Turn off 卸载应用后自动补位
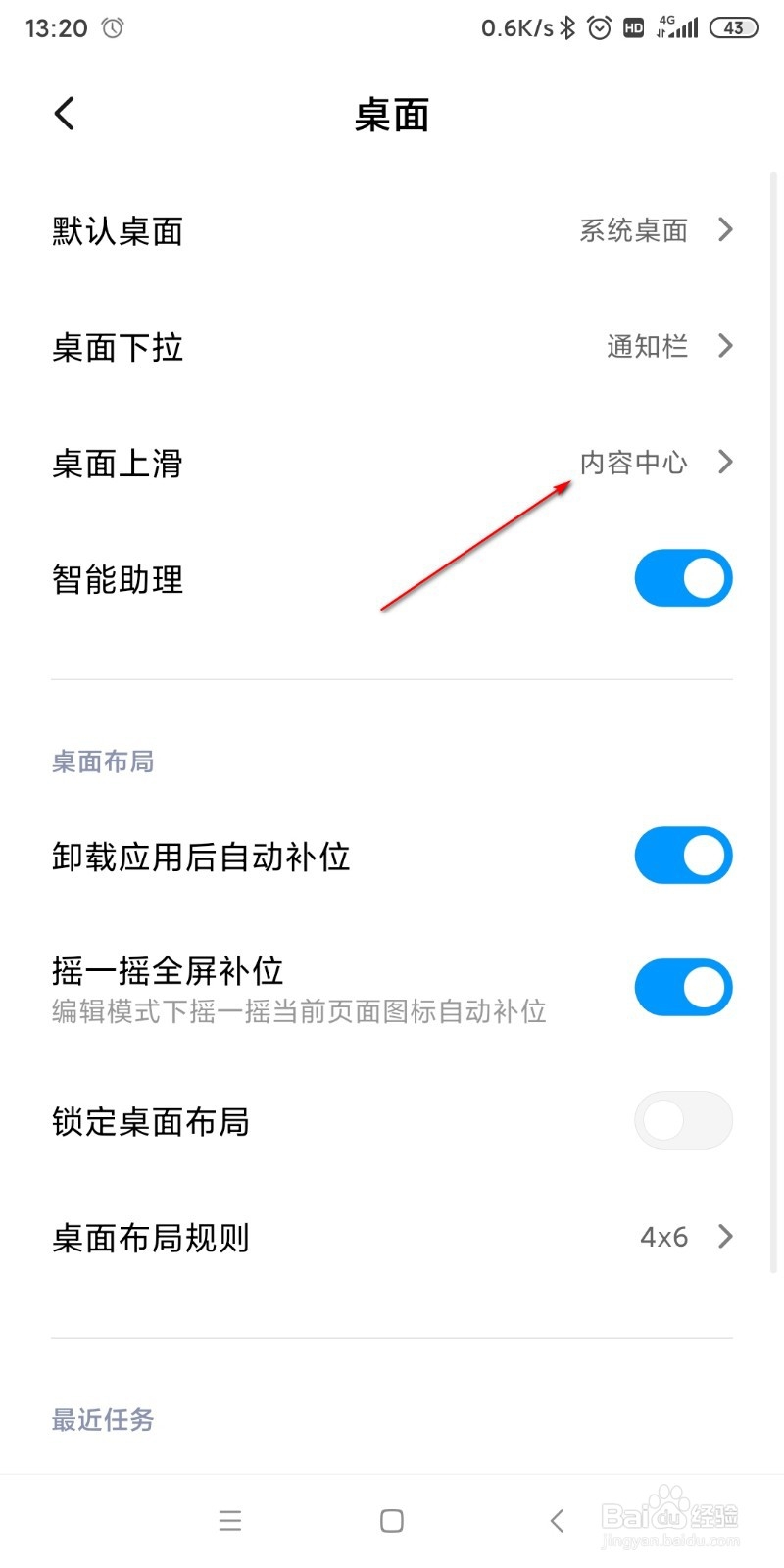This screenshot has height=1568, width=784. point(683,855)
